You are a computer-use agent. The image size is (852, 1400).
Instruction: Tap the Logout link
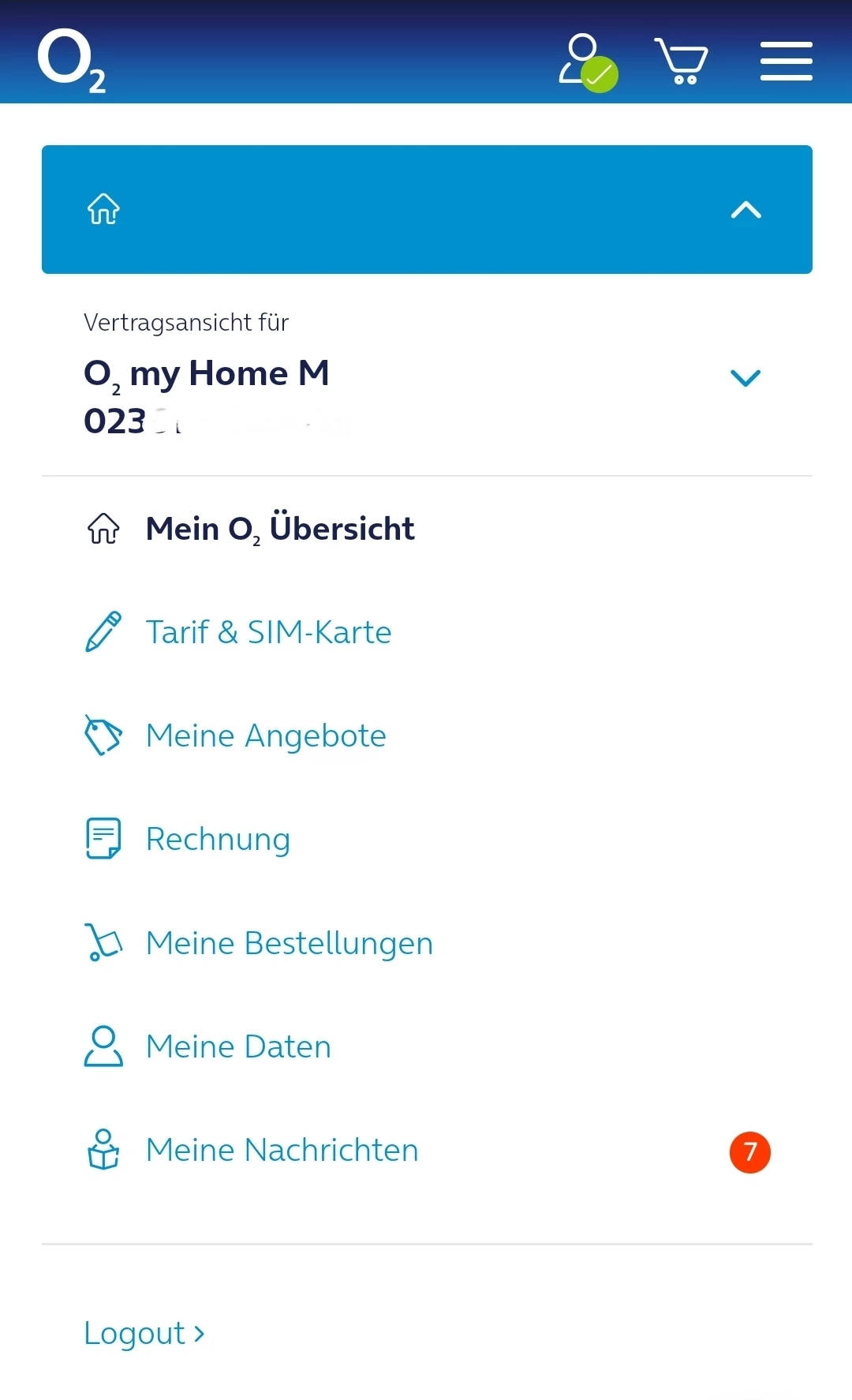click(144, 1334)
